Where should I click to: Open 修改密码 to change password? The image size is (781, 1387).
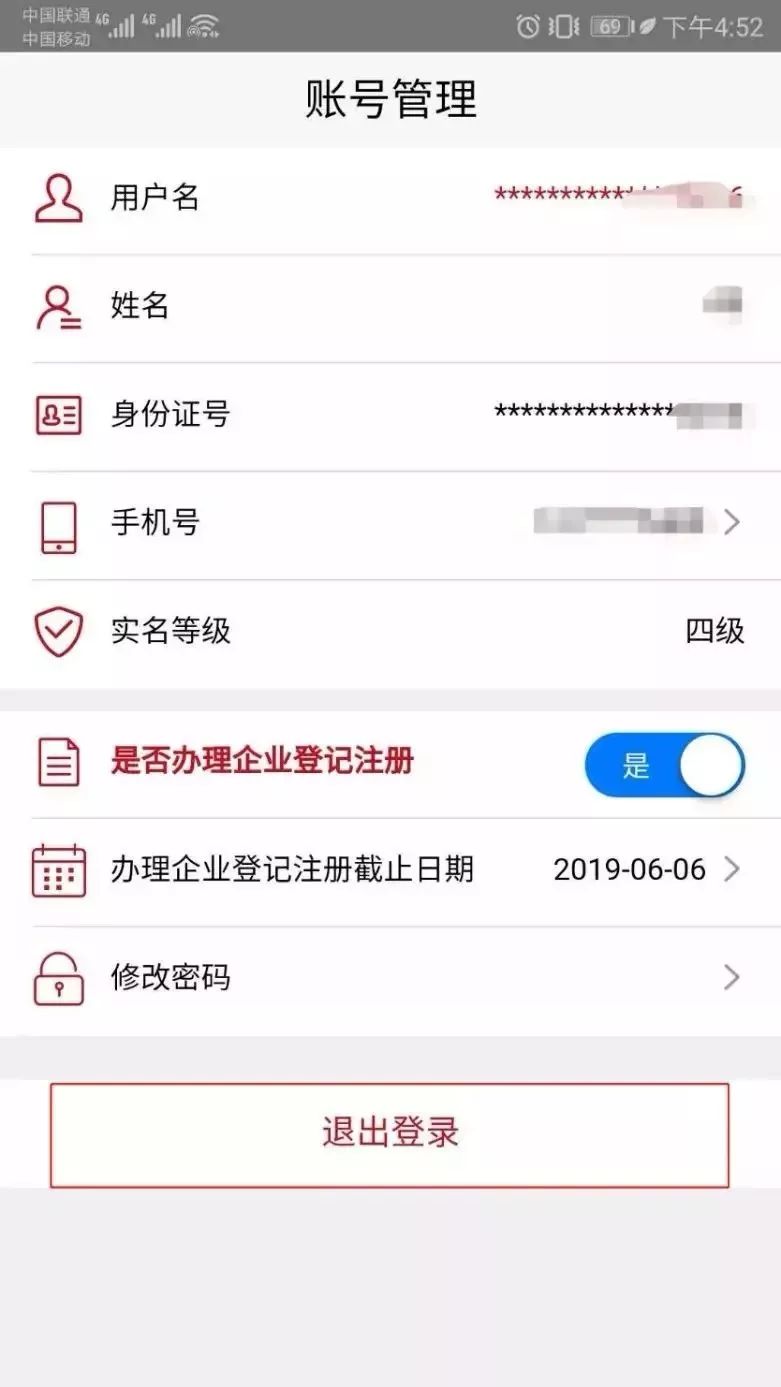(390, 977)
